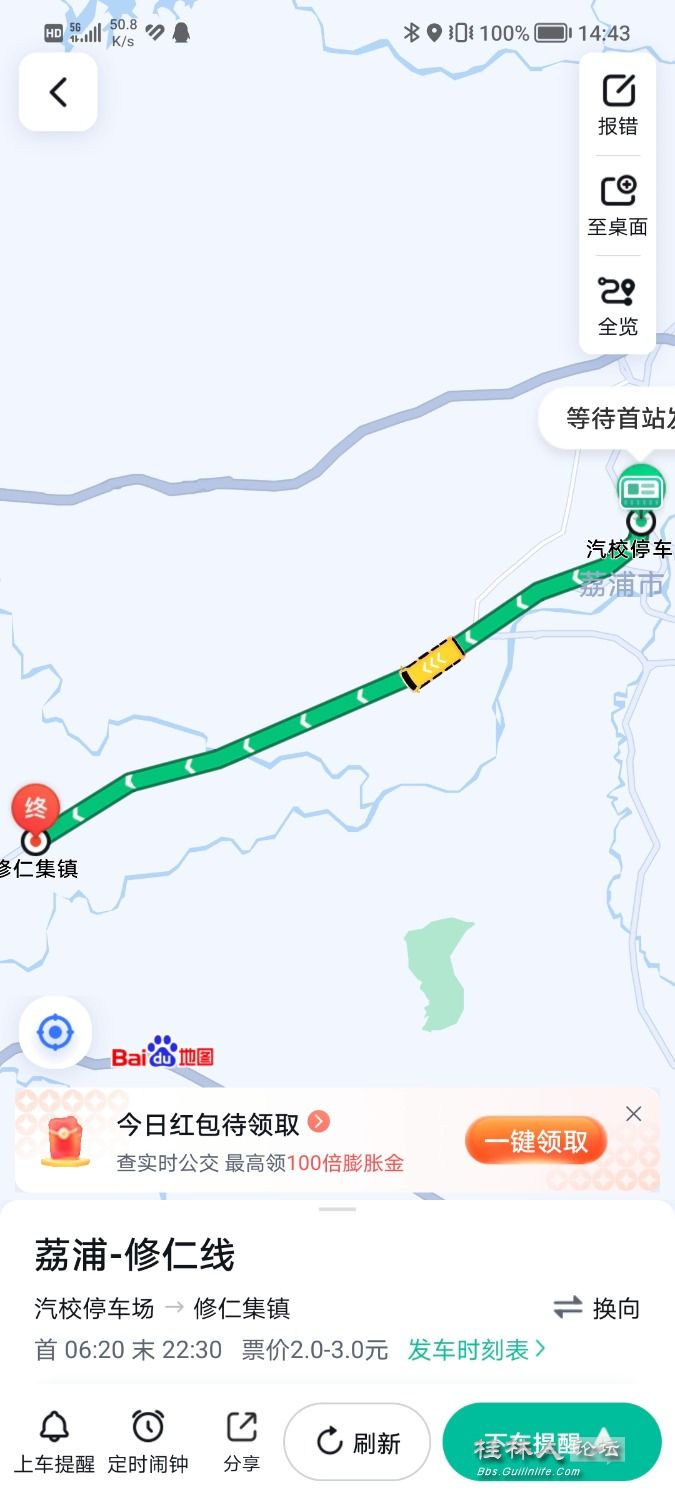Select the 汽校停车场 start station marker
Screen dimensions: 675x1500
(640, 521)
